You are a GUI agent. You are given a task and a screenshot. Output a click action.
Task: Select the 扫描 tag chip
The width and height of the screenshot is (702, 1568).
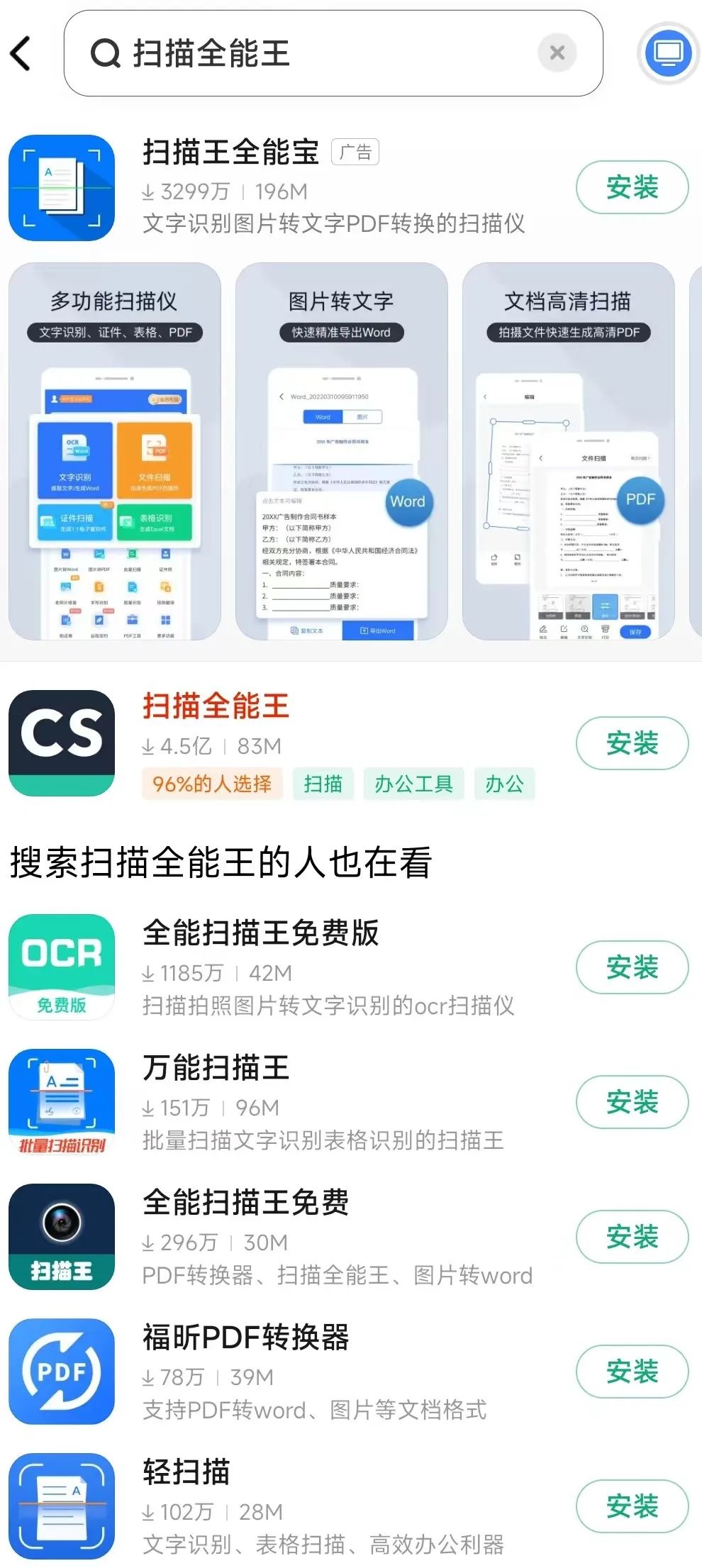pos(323,784)
